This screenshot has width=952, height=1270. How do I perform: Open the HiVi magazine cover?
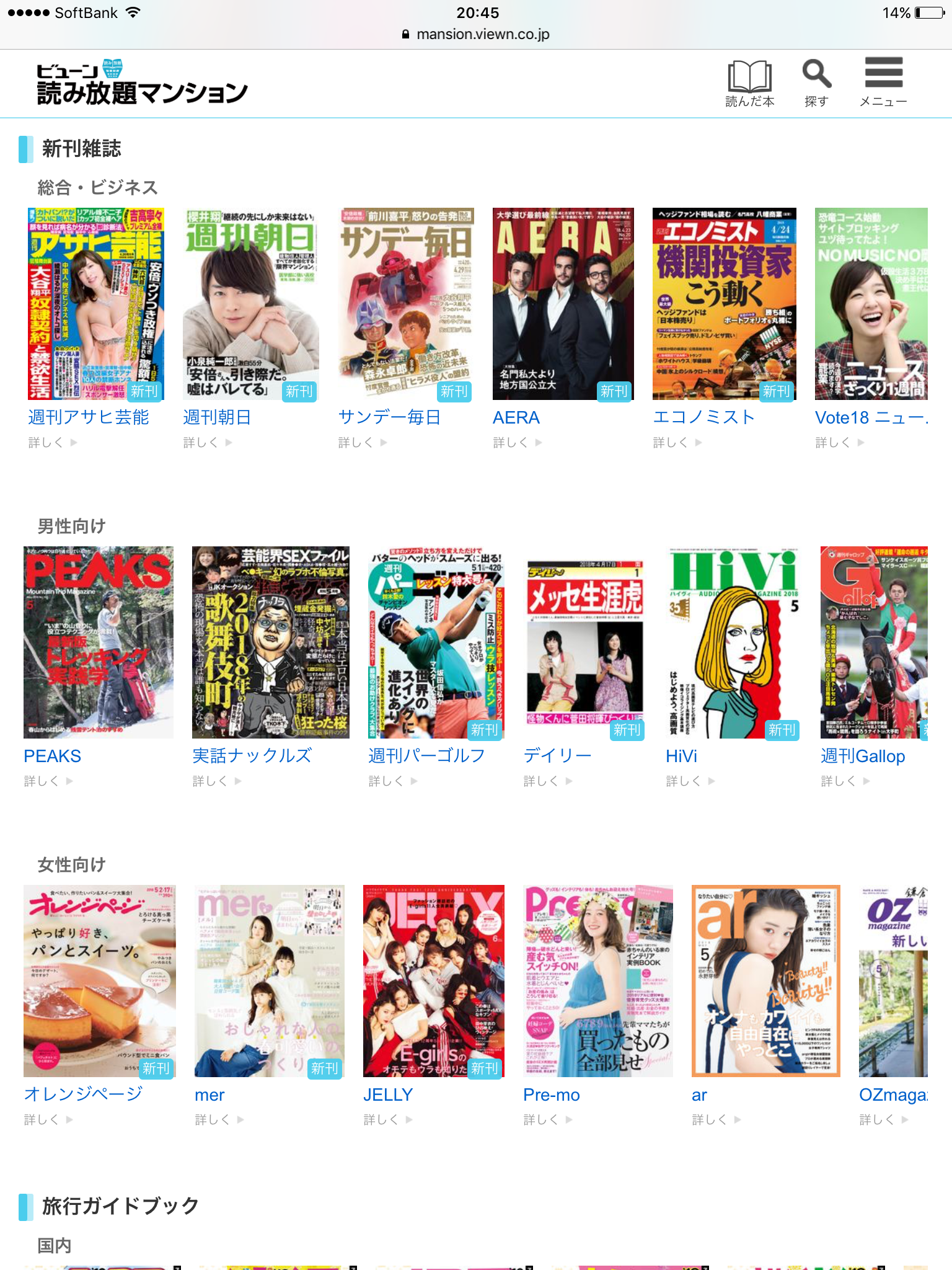(733, 642)
